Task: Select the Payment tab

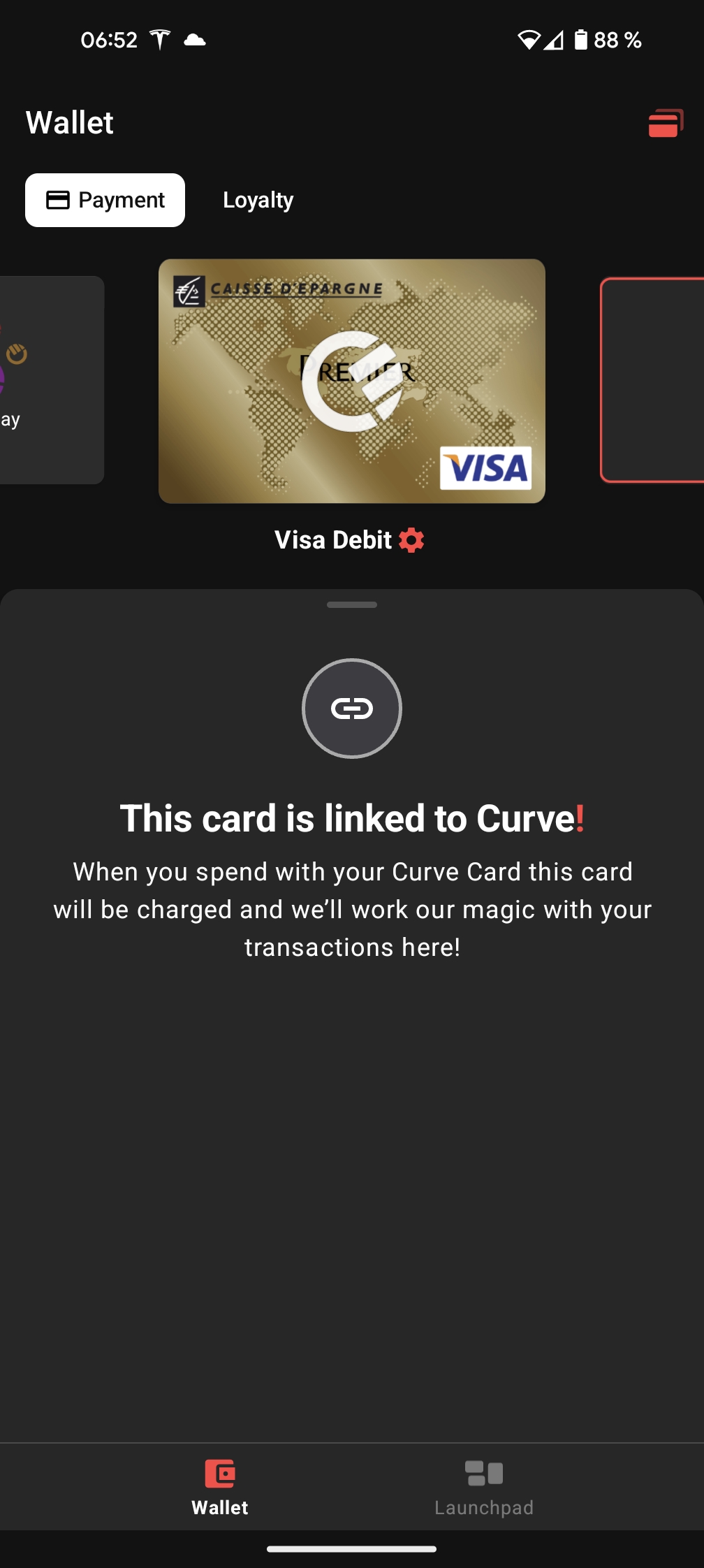Action: coord(105,201)
